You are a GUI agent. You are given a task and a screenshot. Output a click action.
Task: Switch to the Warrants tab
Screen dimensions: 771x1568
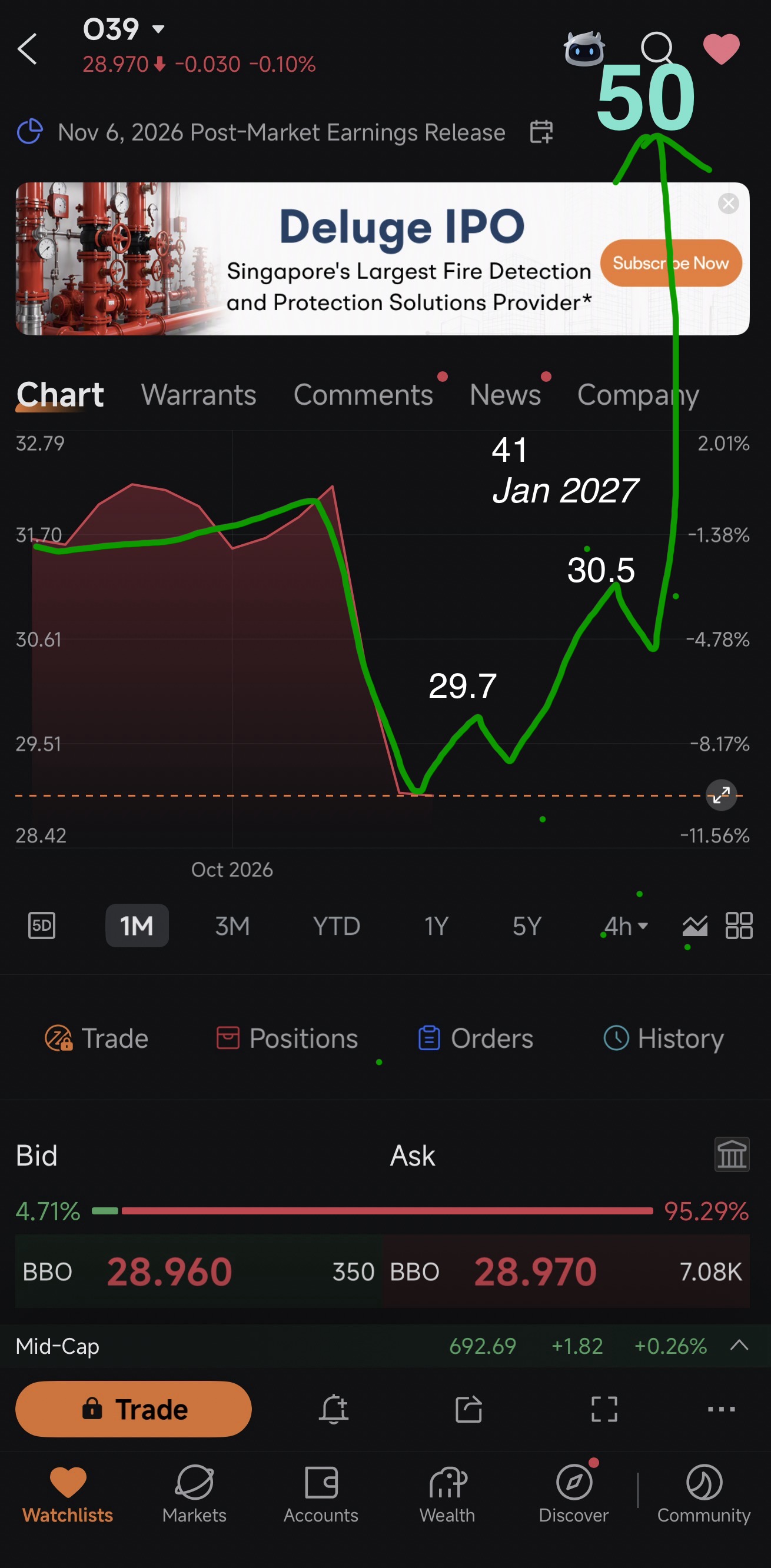[198, 394]
